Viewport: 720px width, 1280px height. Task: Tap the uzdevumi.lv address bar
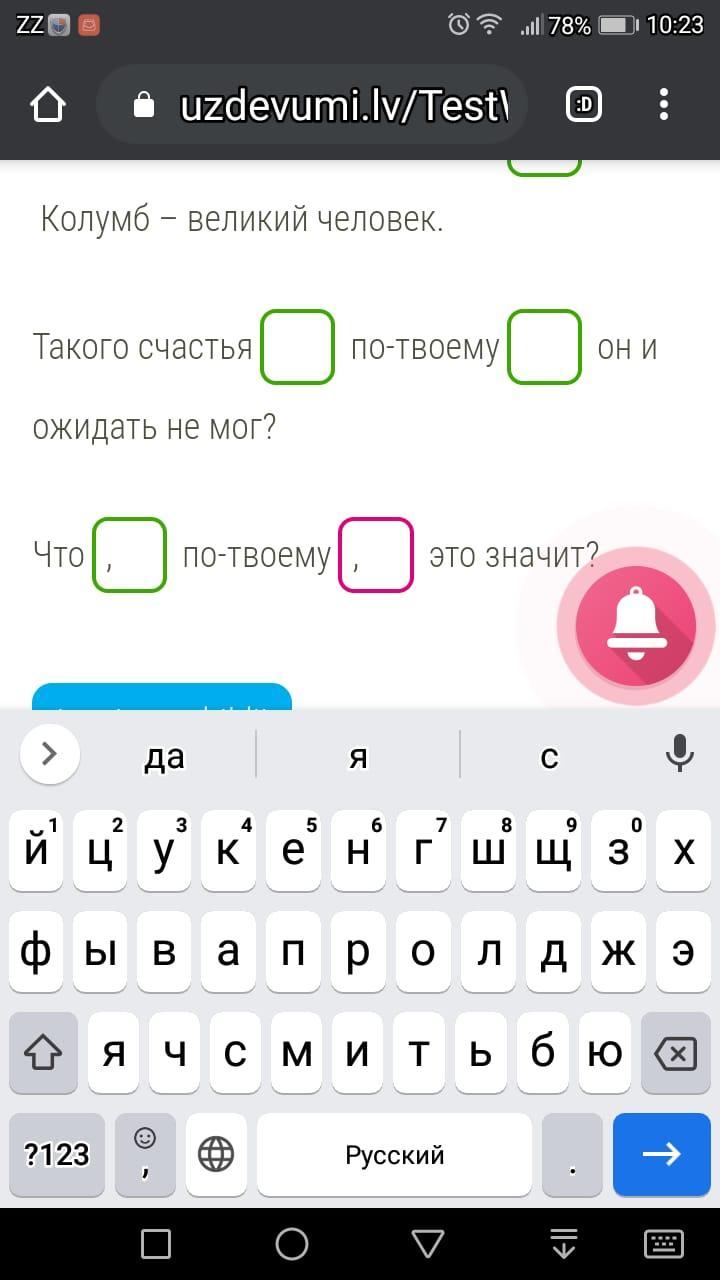(330, 105)
